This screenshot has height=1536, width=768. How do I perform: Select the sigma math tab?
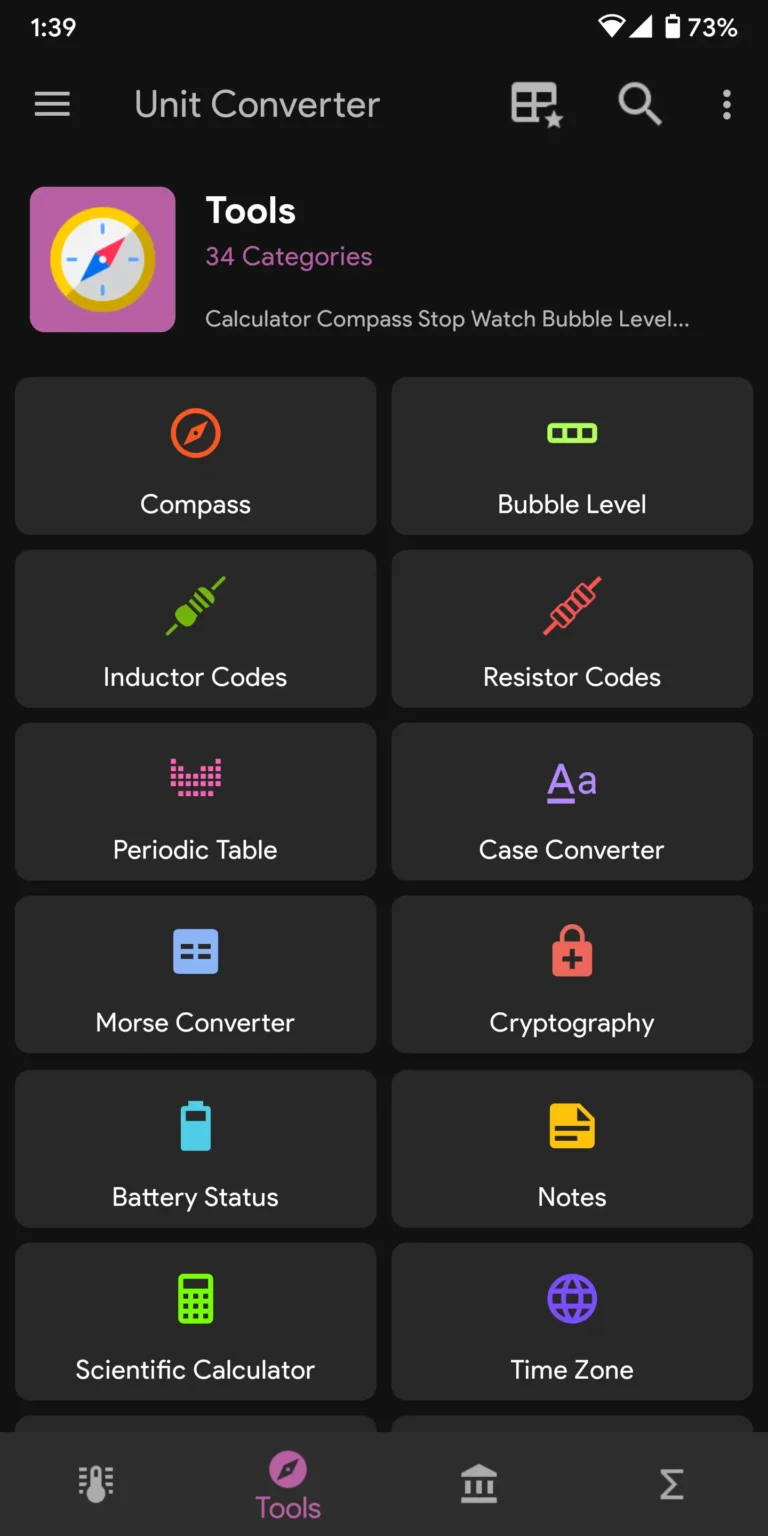[671, 1484]
